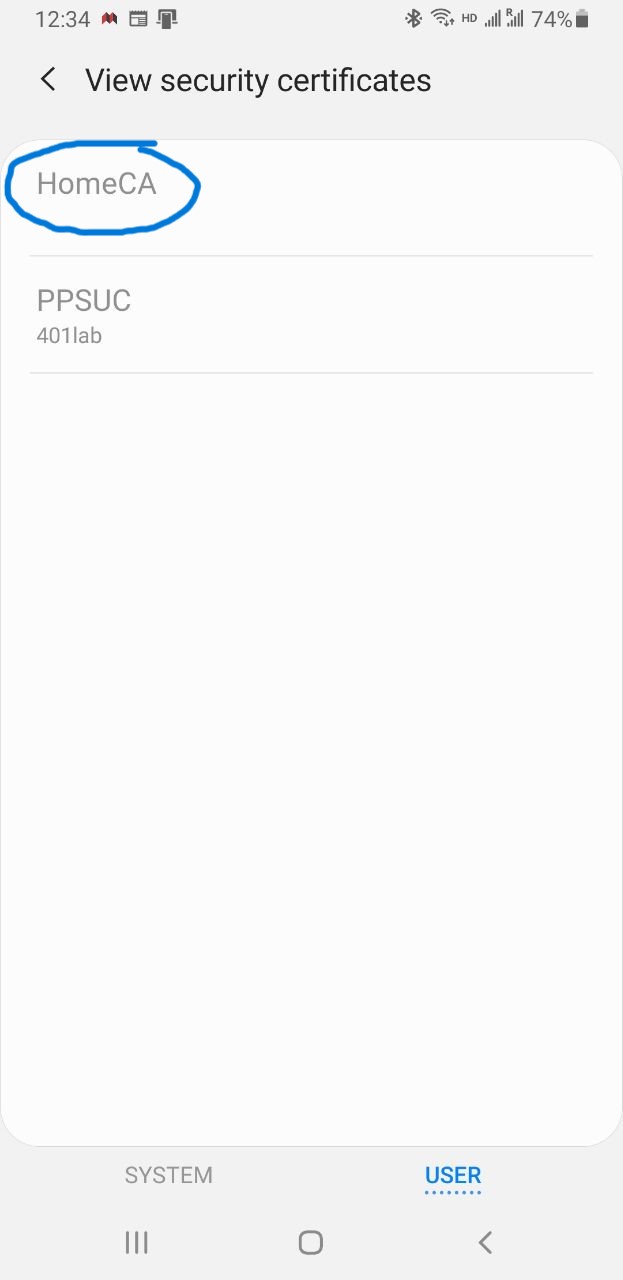Switch to the SYSTEM tab
The height and width of the screenshot is (1280, 623).
click(x=168, y=1175)
